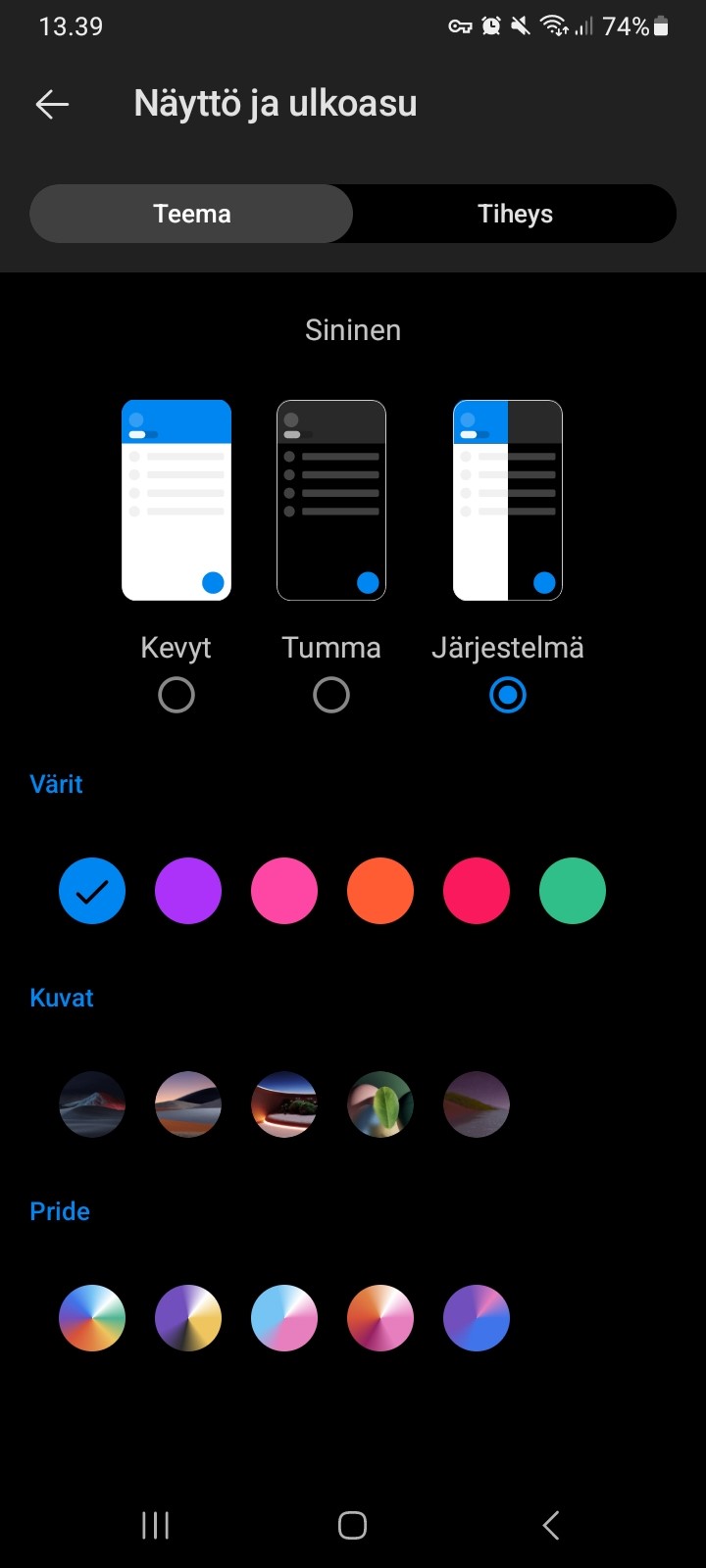
Task: Apply the purple and yellow Pride theme
Action: coord(188,1318)
